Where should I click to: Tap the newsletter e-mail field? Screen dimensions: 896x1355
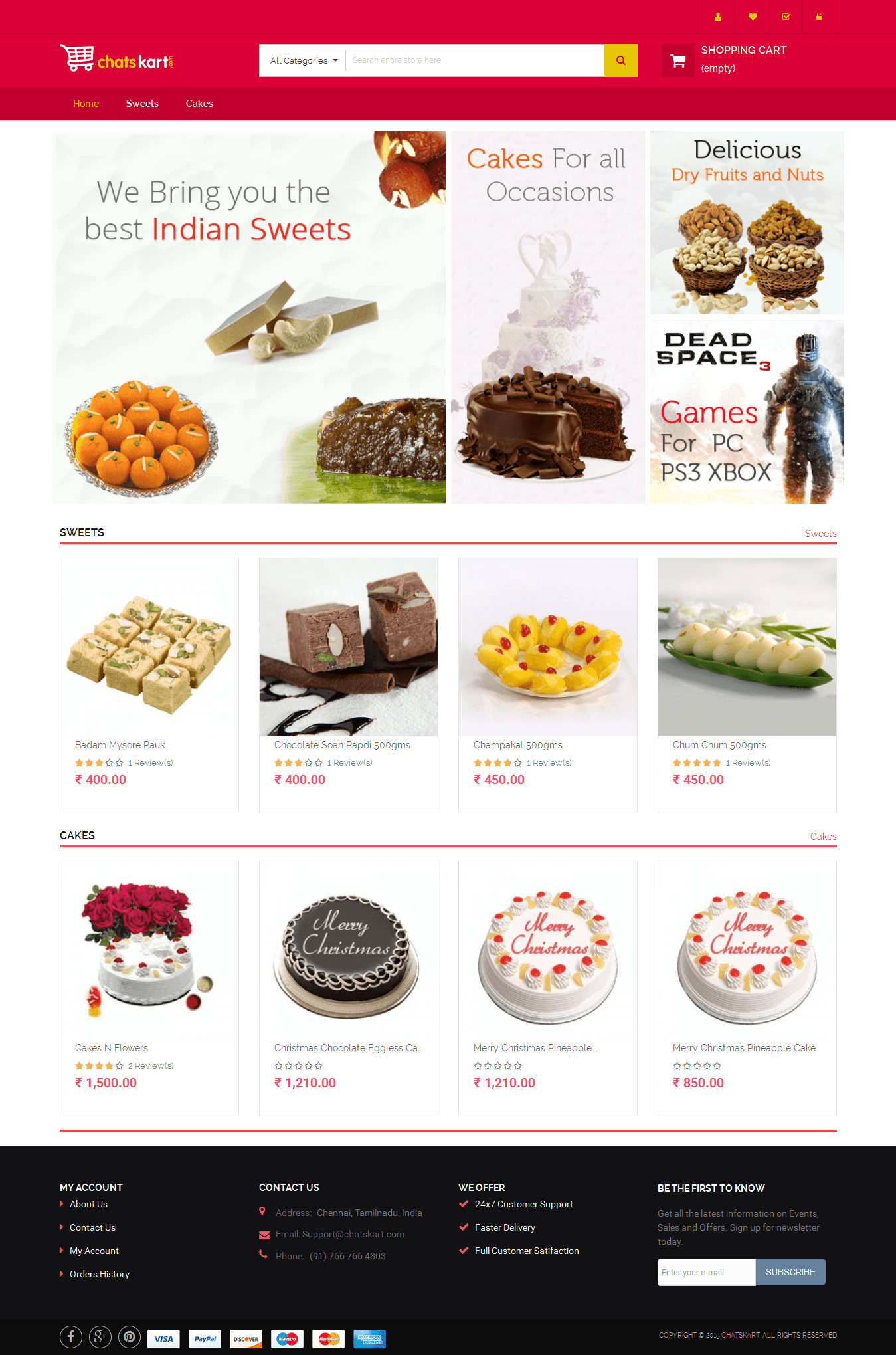pyautogui.click(x=706, y=1272)
